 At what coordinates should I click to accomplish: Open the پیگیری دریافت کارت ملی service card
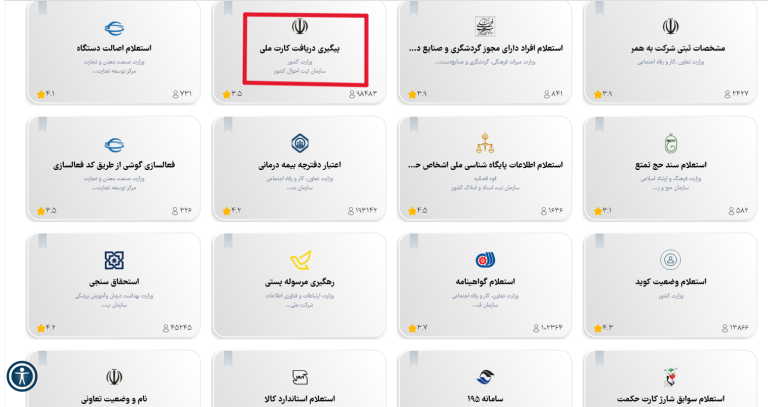pos(300,47)
